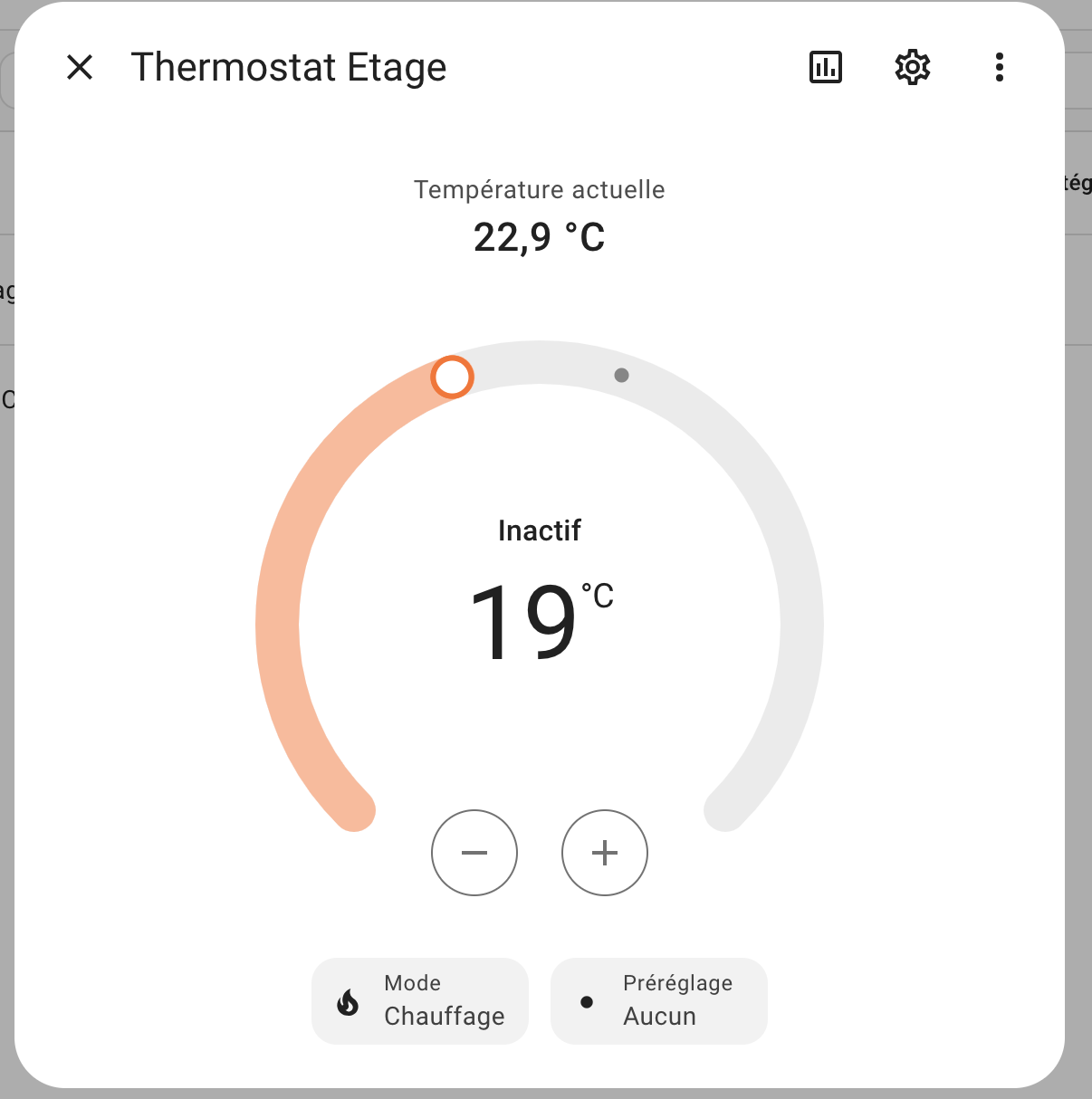
Task: Click the dot icon in the Préréglage chip
Action: [x=587, y=1003]
